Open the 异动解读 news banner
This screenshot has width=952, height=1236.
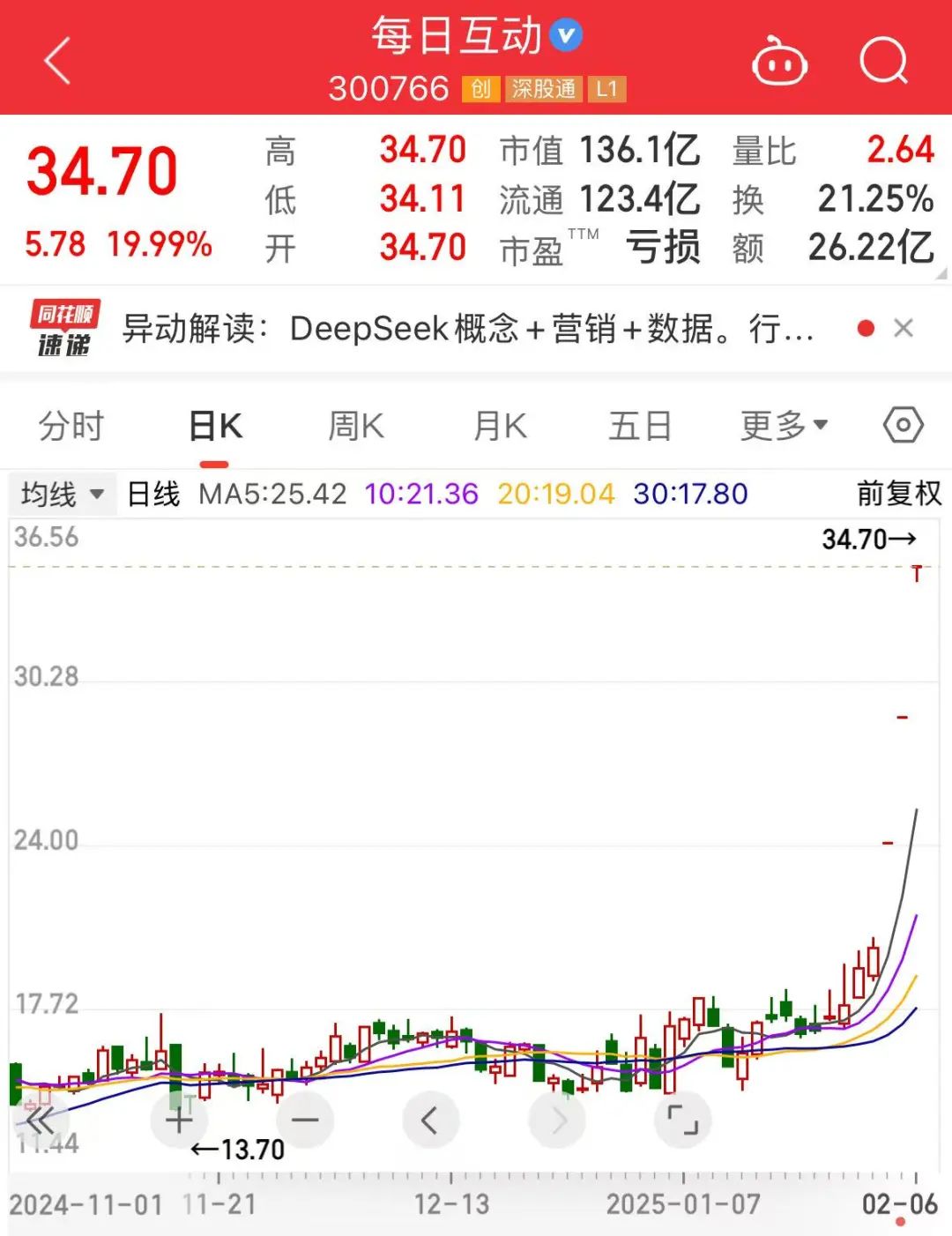pyautogui.click(x=467, y=329)
